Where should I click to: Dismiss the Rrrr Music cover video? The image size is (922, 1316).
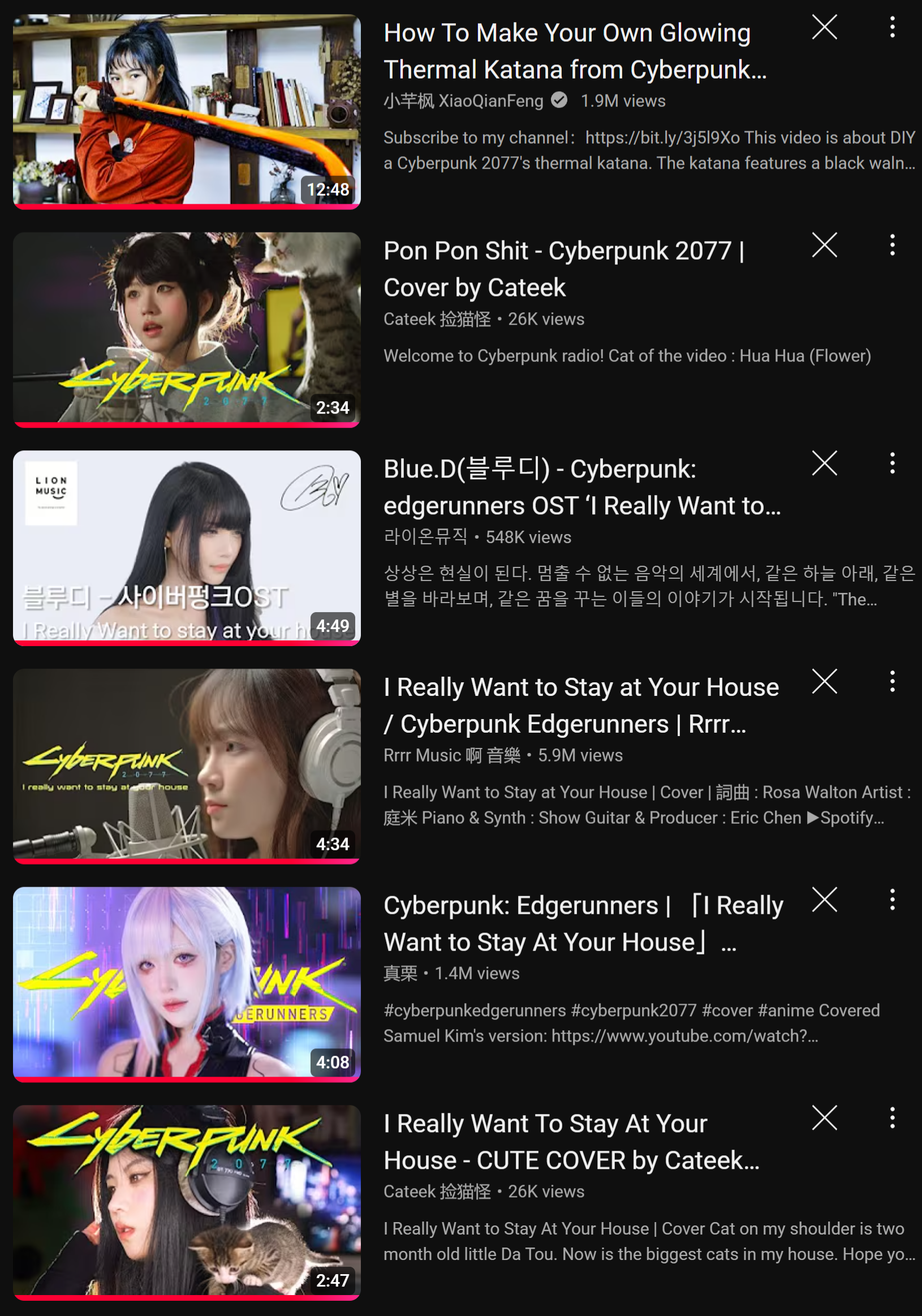click(x=825, y=682)
